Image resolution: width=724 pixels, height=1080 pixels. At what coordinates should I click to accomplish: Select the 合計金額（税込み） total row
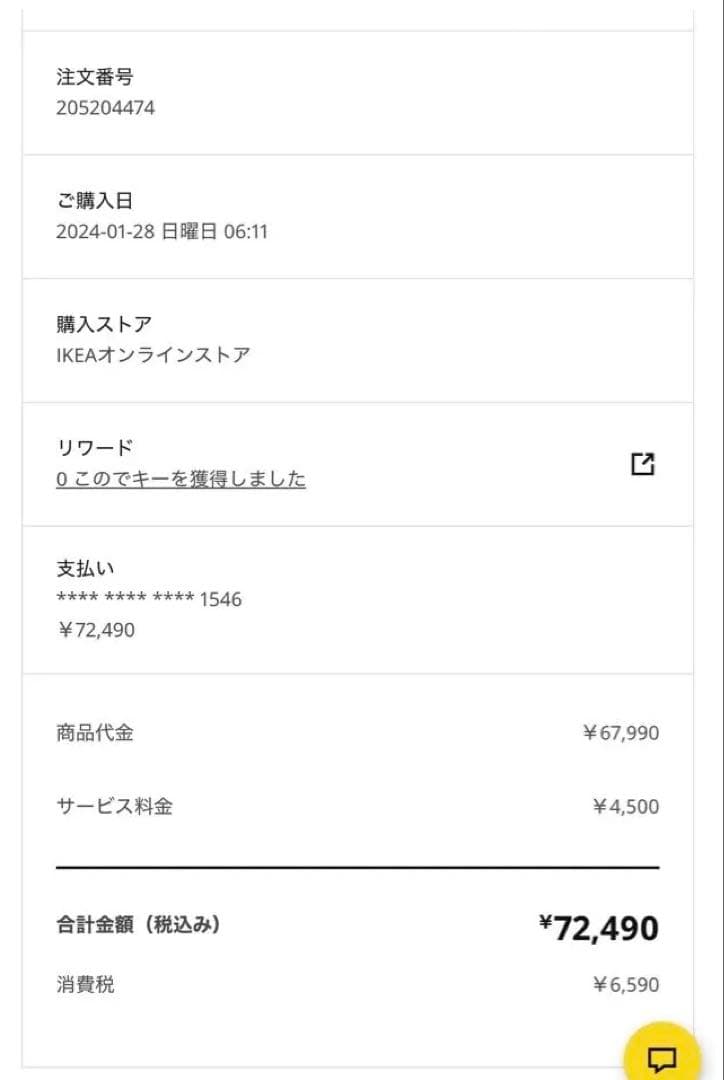(x=139, y=926)
